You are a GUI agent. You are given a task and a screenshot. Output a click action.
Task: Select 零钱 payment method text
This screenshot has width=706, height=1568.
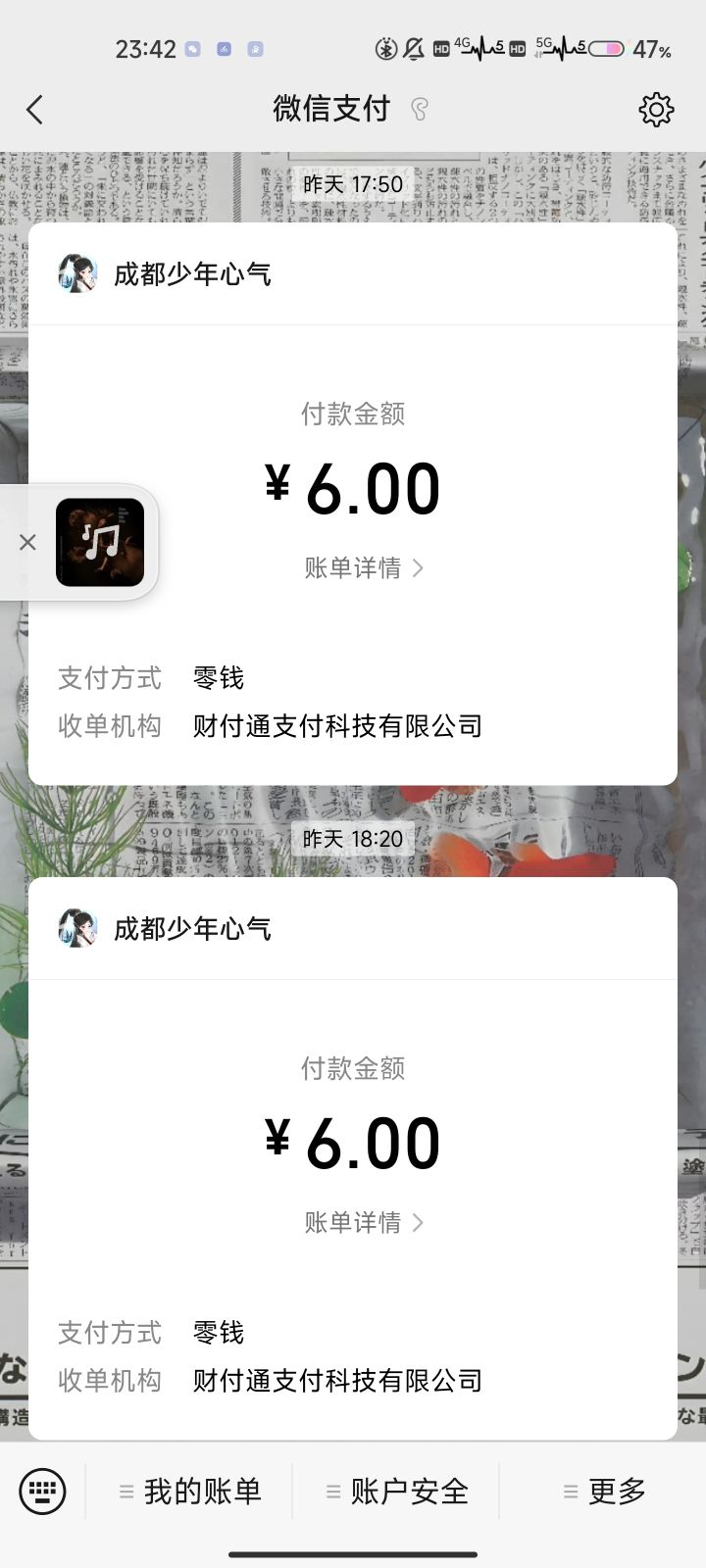218,678
